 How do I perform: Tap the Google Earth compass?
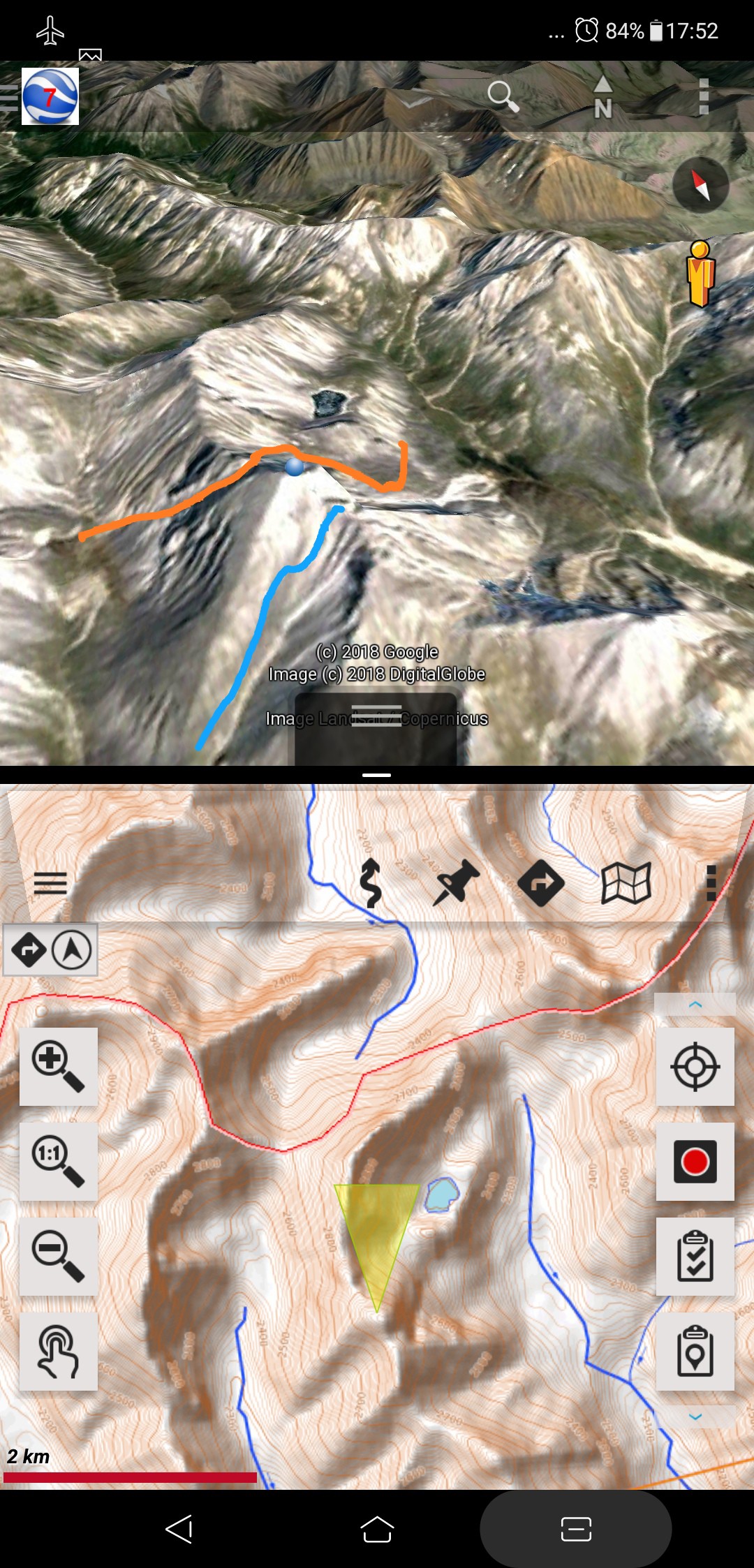[700, 185]
